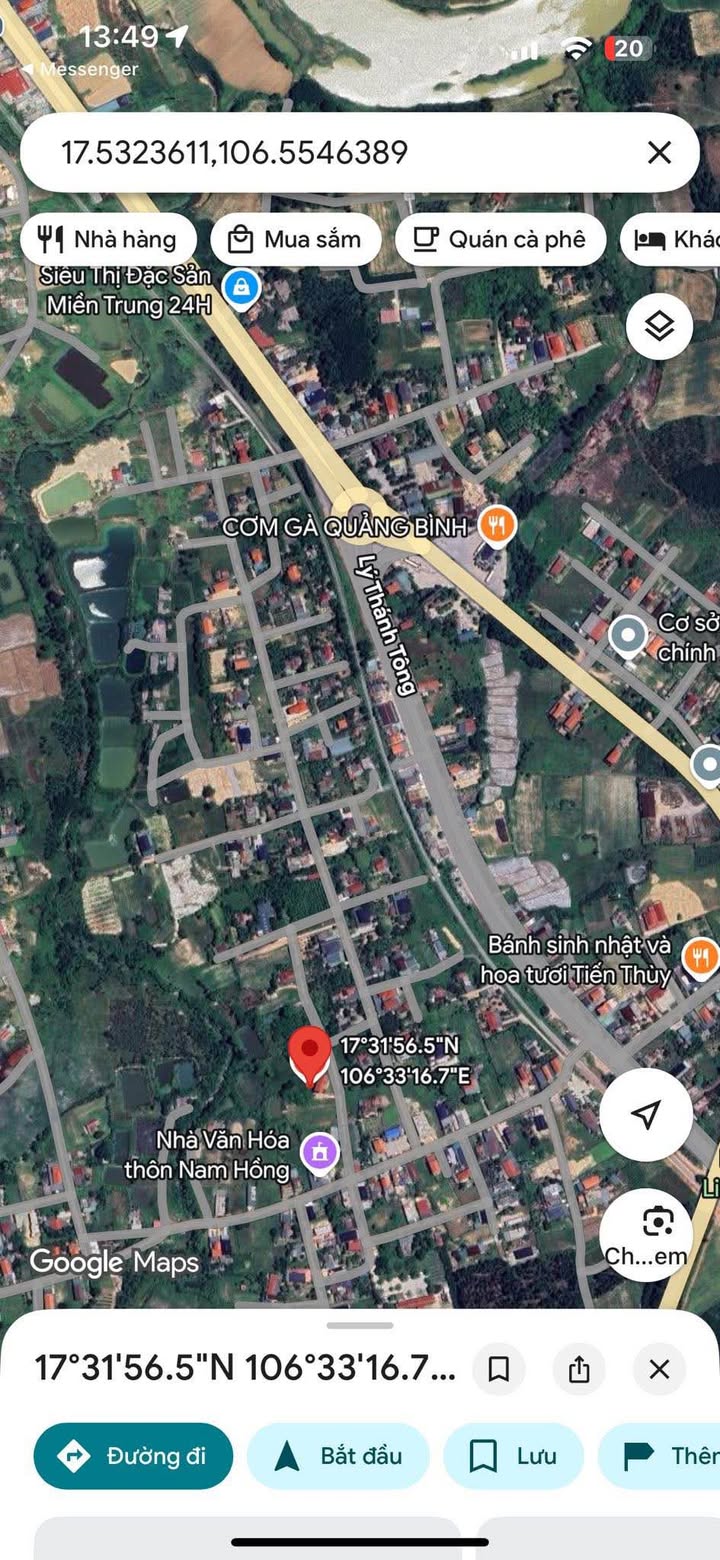Show Quán cà phê places
The height and width of the screenshot is (1560, 720).
pos(500,240)
